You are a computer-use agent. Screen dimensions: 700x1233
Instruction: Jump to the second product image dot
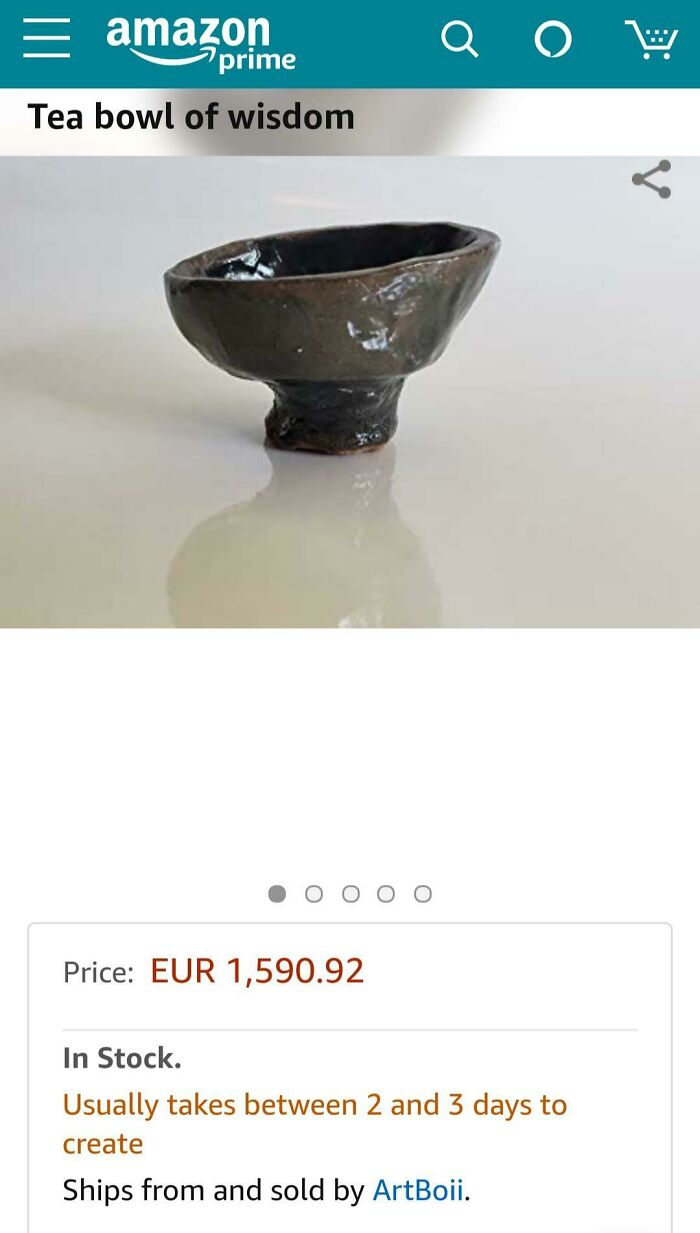click(314, 894)
